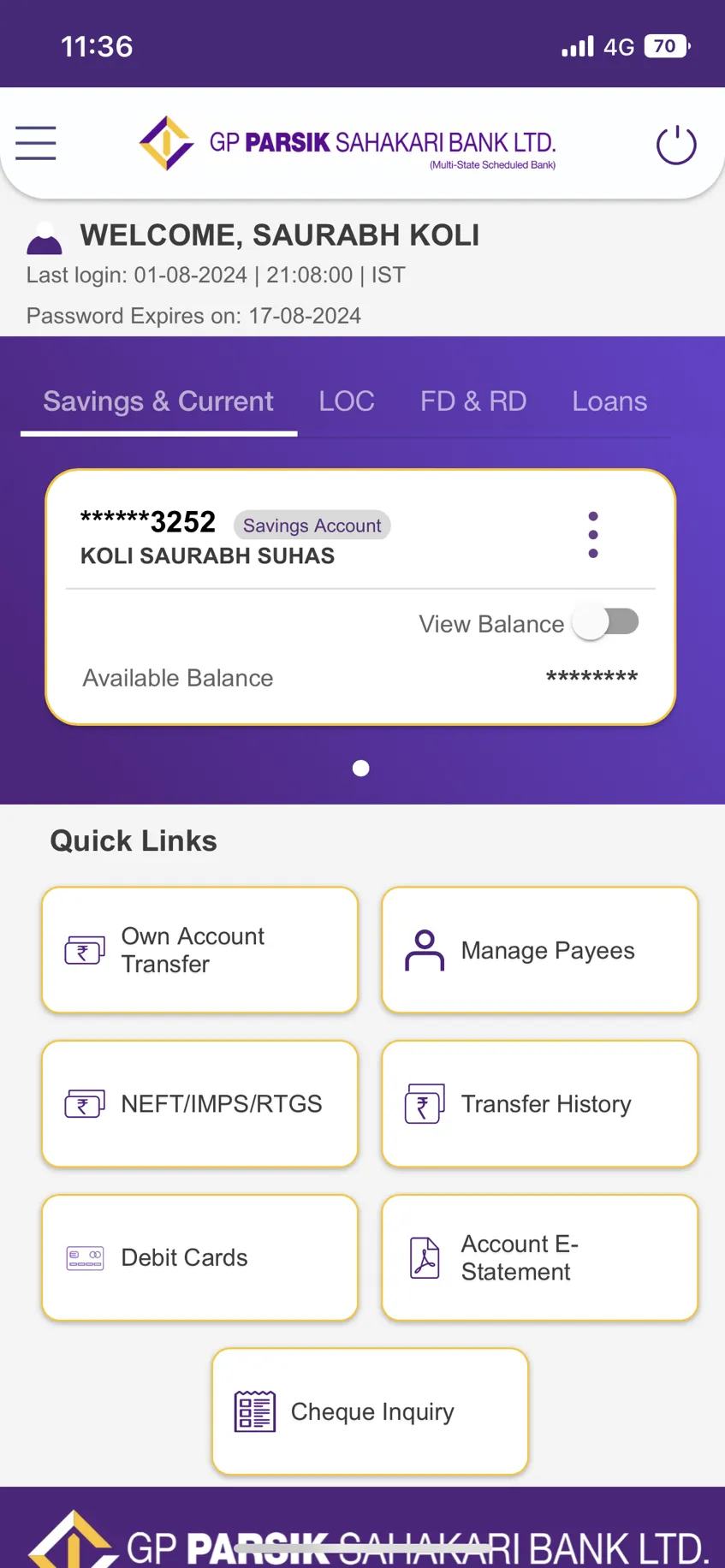Select the Savings & Current tab

click(x=158, y=401)
